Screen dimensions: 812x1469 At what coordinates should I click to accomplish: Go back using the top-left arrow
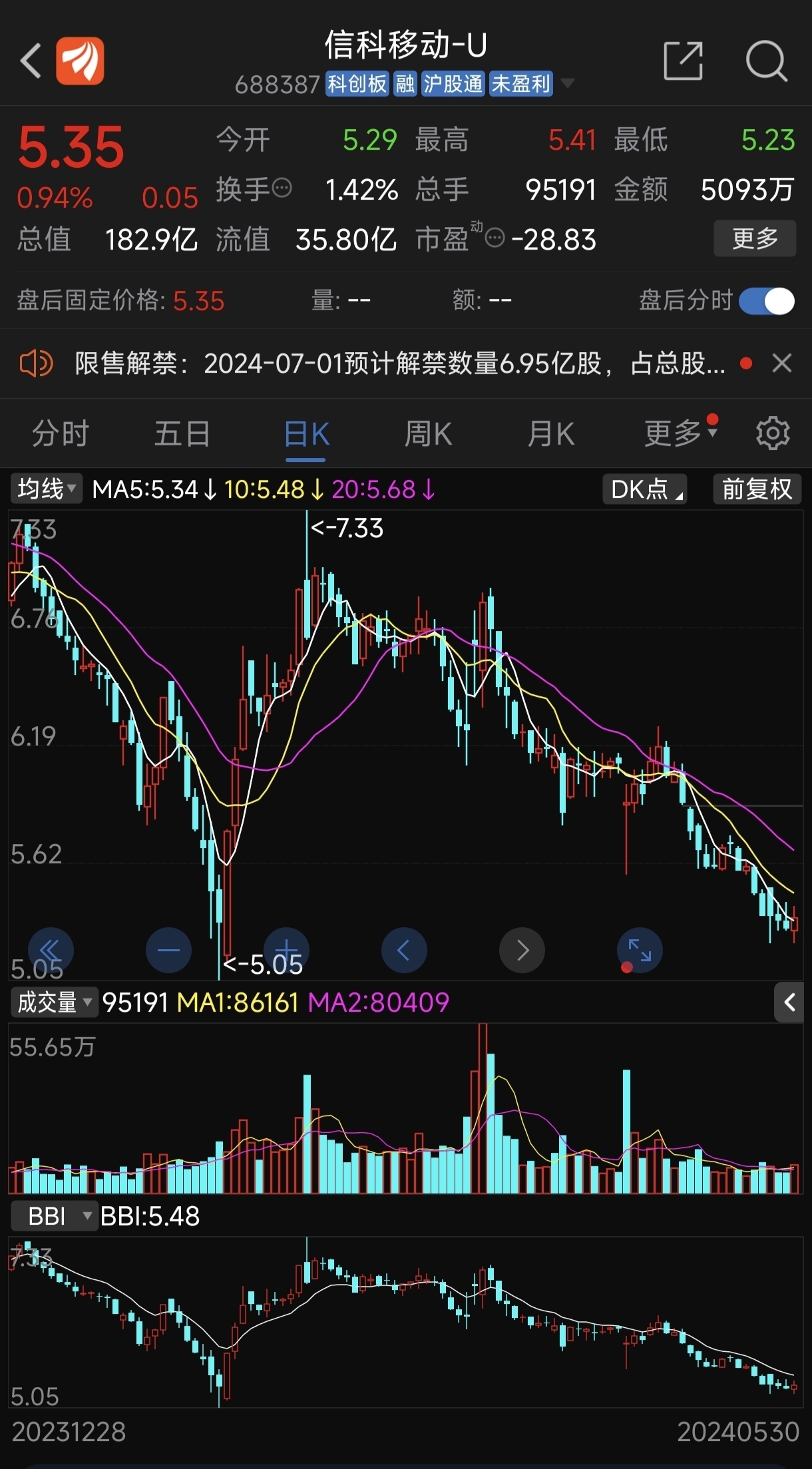[x=31, y=61]
